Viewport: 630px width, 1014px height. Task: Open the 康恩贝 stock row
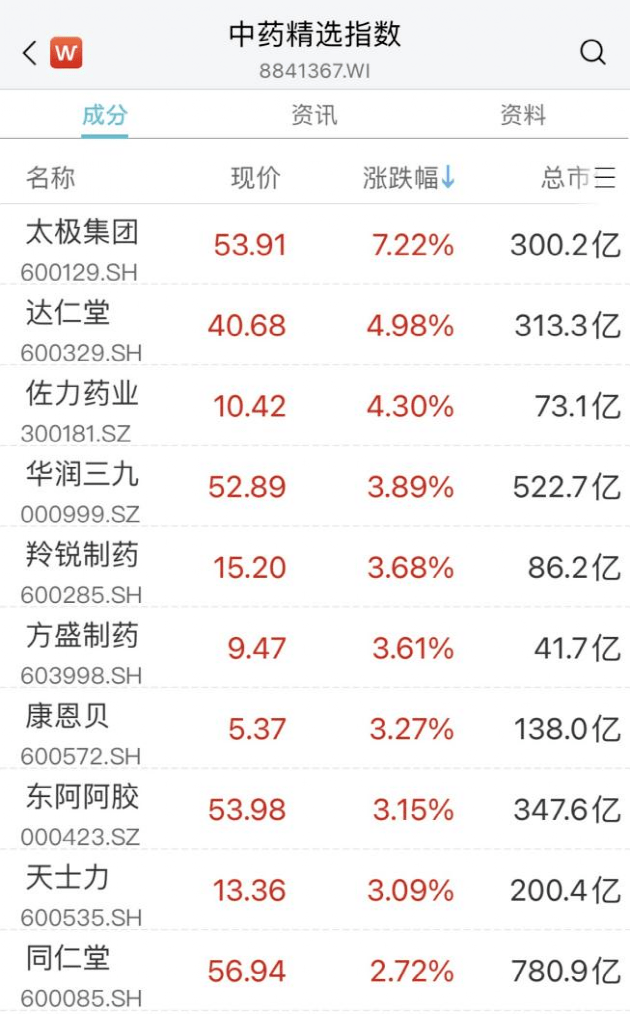pos(68,716)
